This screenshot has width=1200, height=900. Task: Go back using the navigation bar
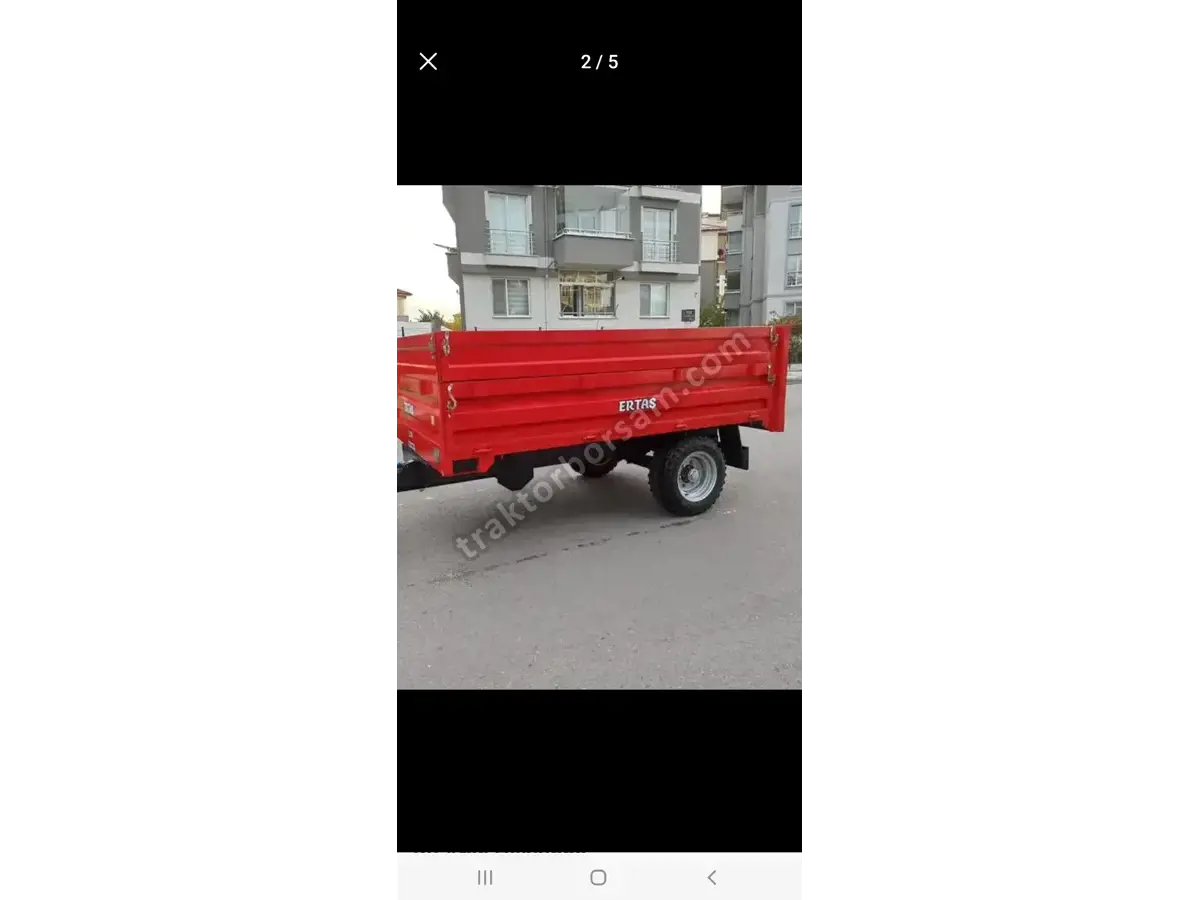(712, 877)
